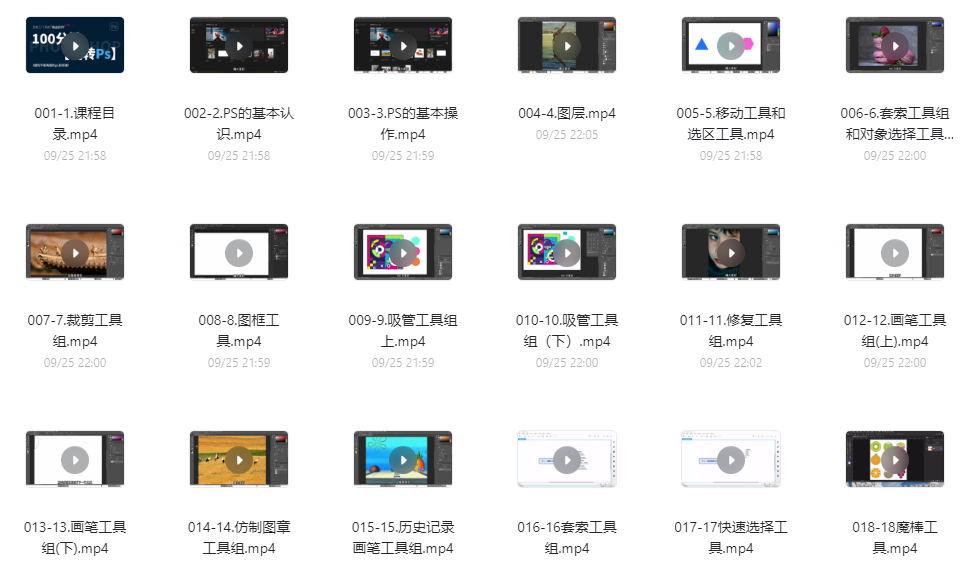The width and height of the screenshot is (975, 563).
Task: Open video 001-1.课程目录.mp4
Action: point(75,45)
